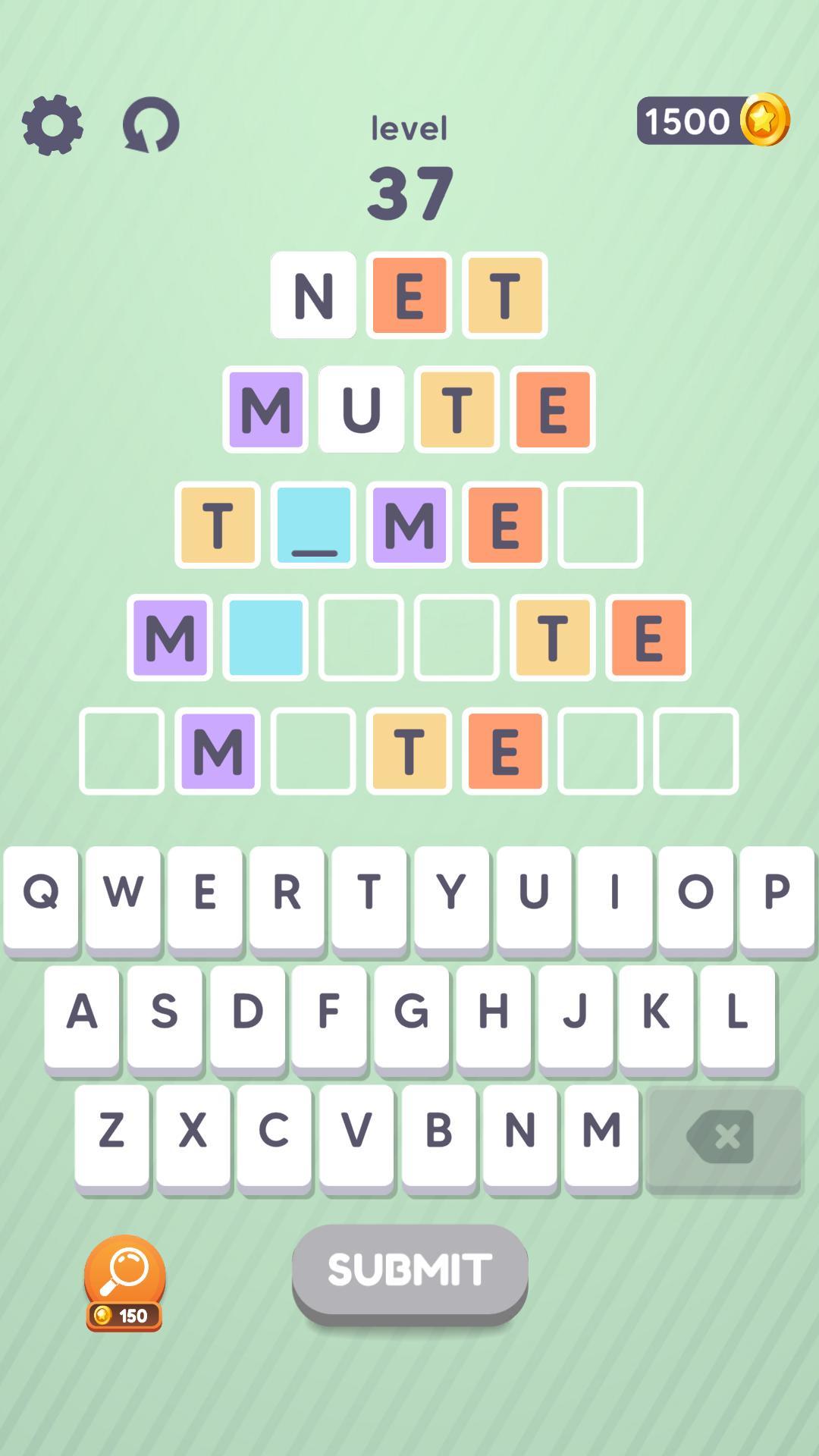Restart the level with the reset icon
The width and height of the screenshot is (819, 1456).
151,125
